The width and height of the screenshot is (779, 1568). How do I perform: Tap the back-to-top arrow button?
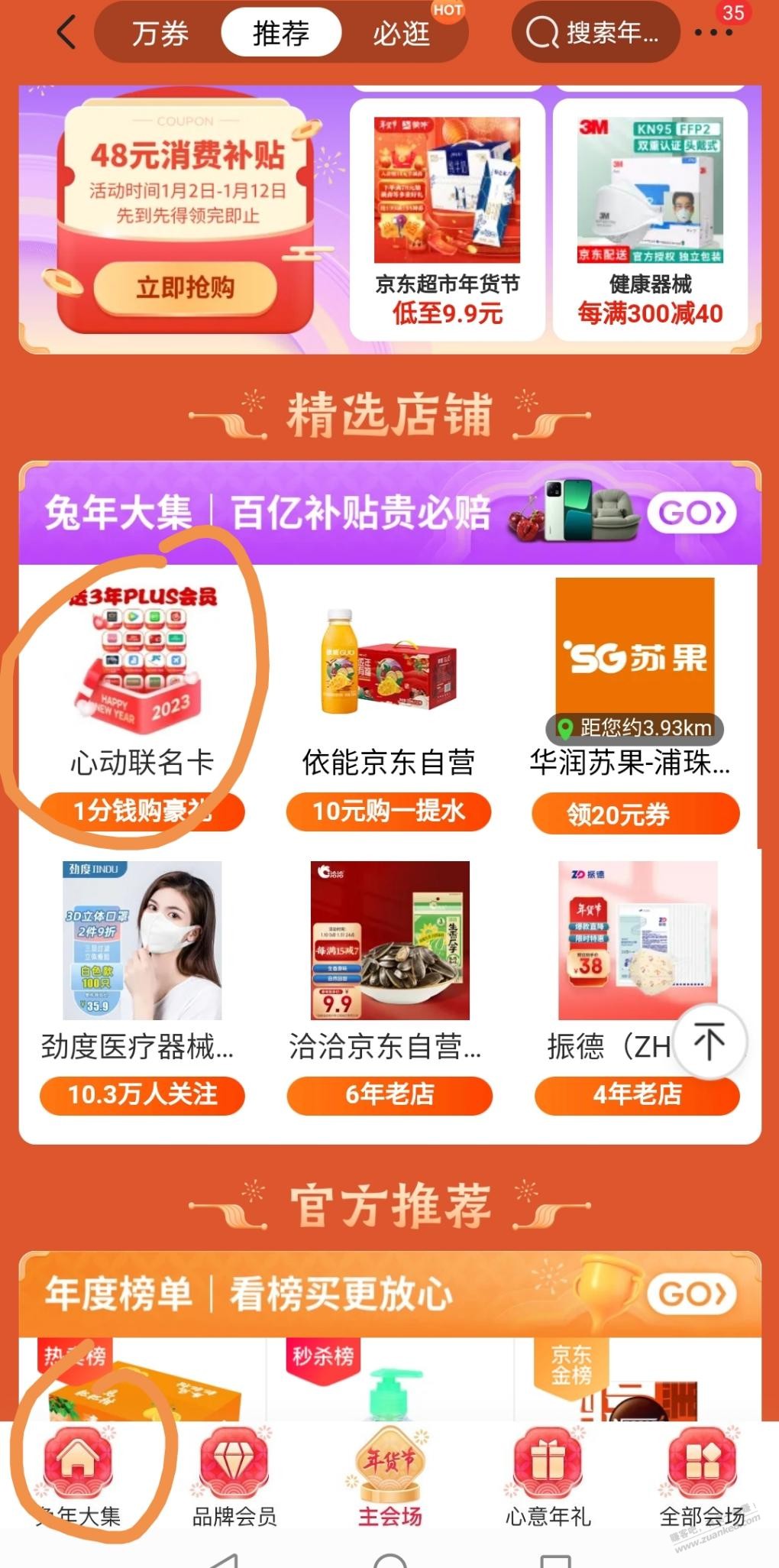click(710, 1042)
